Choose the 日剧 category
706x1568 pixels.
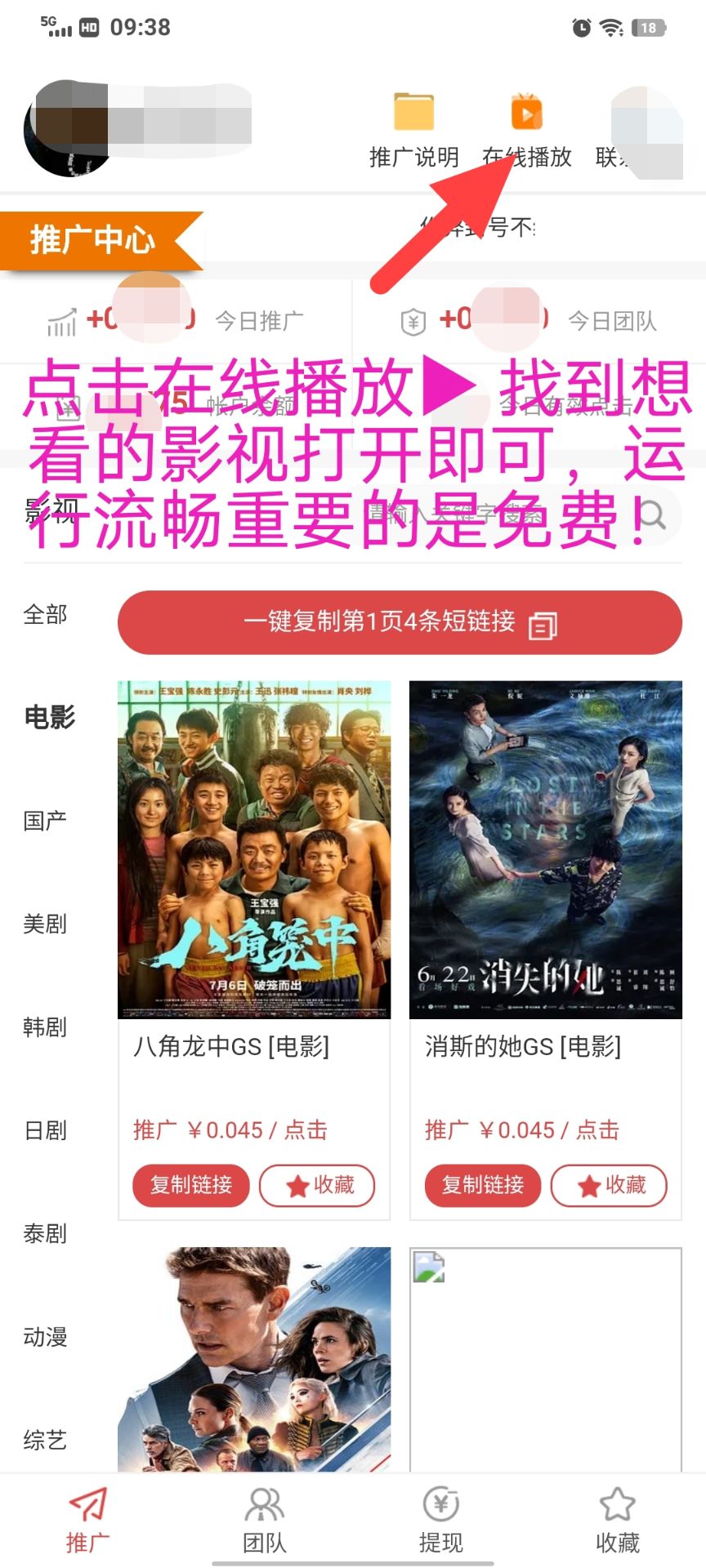tap(46, 1130)
